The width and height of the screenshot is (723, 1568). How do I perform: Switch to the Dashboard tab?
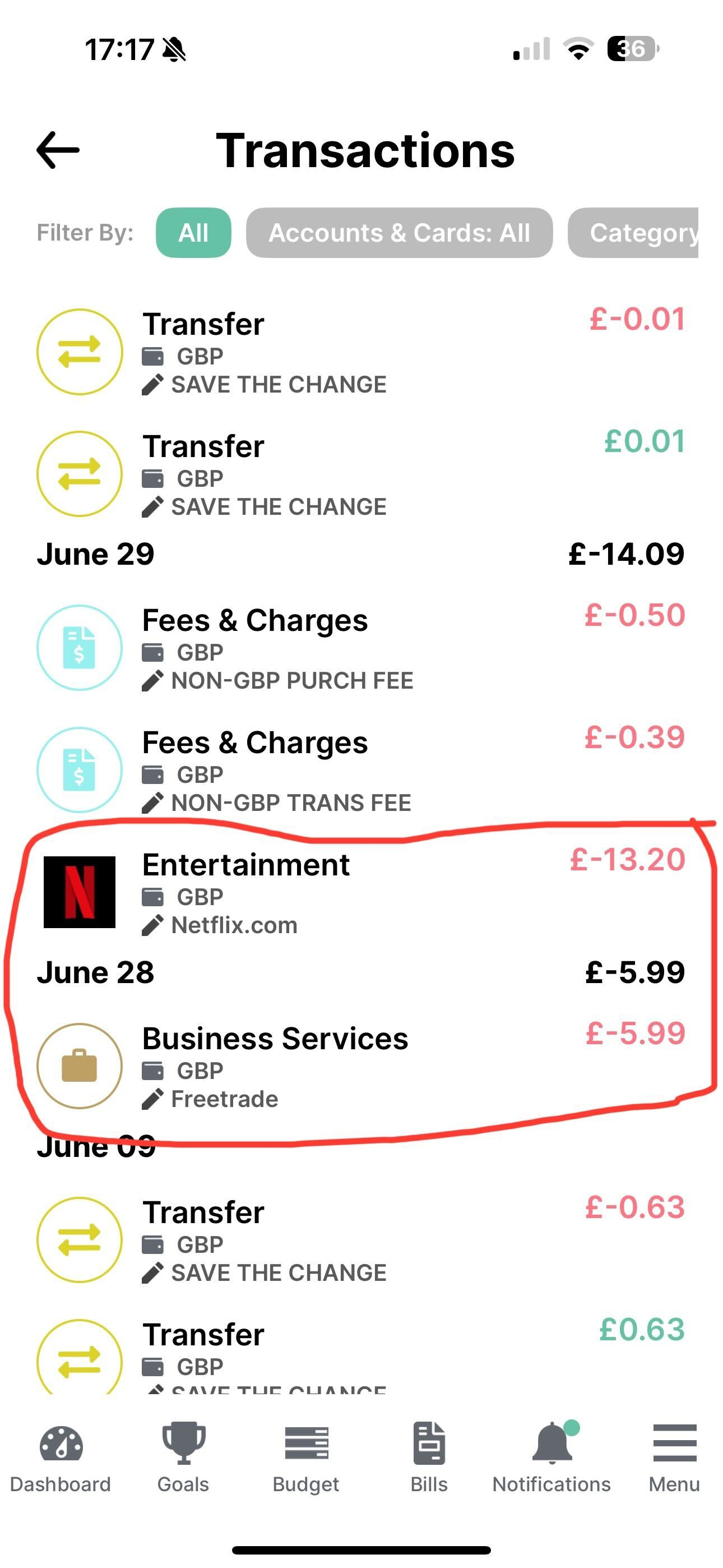coord(61,1459)
